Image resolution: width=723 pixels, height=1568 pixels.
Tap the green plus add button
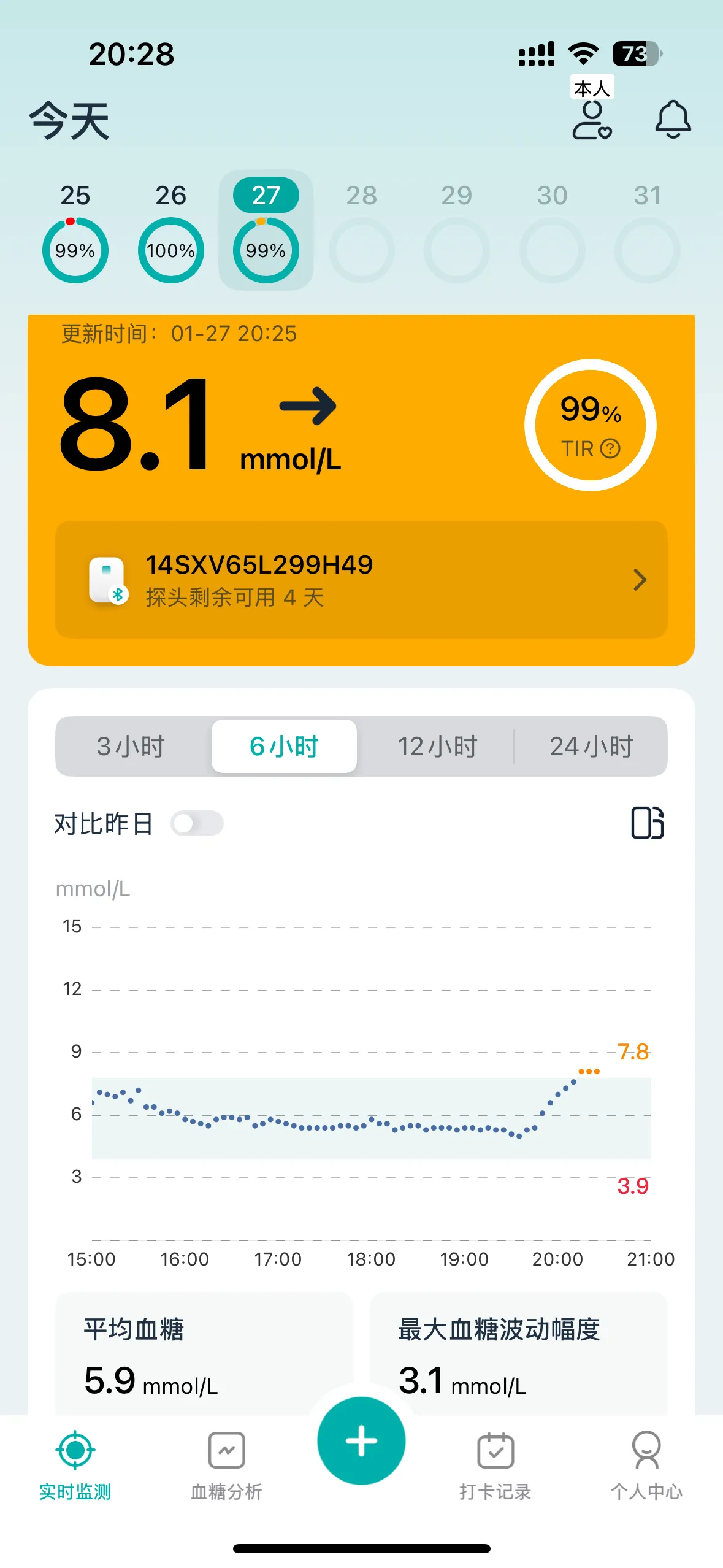click(361, 1440)
